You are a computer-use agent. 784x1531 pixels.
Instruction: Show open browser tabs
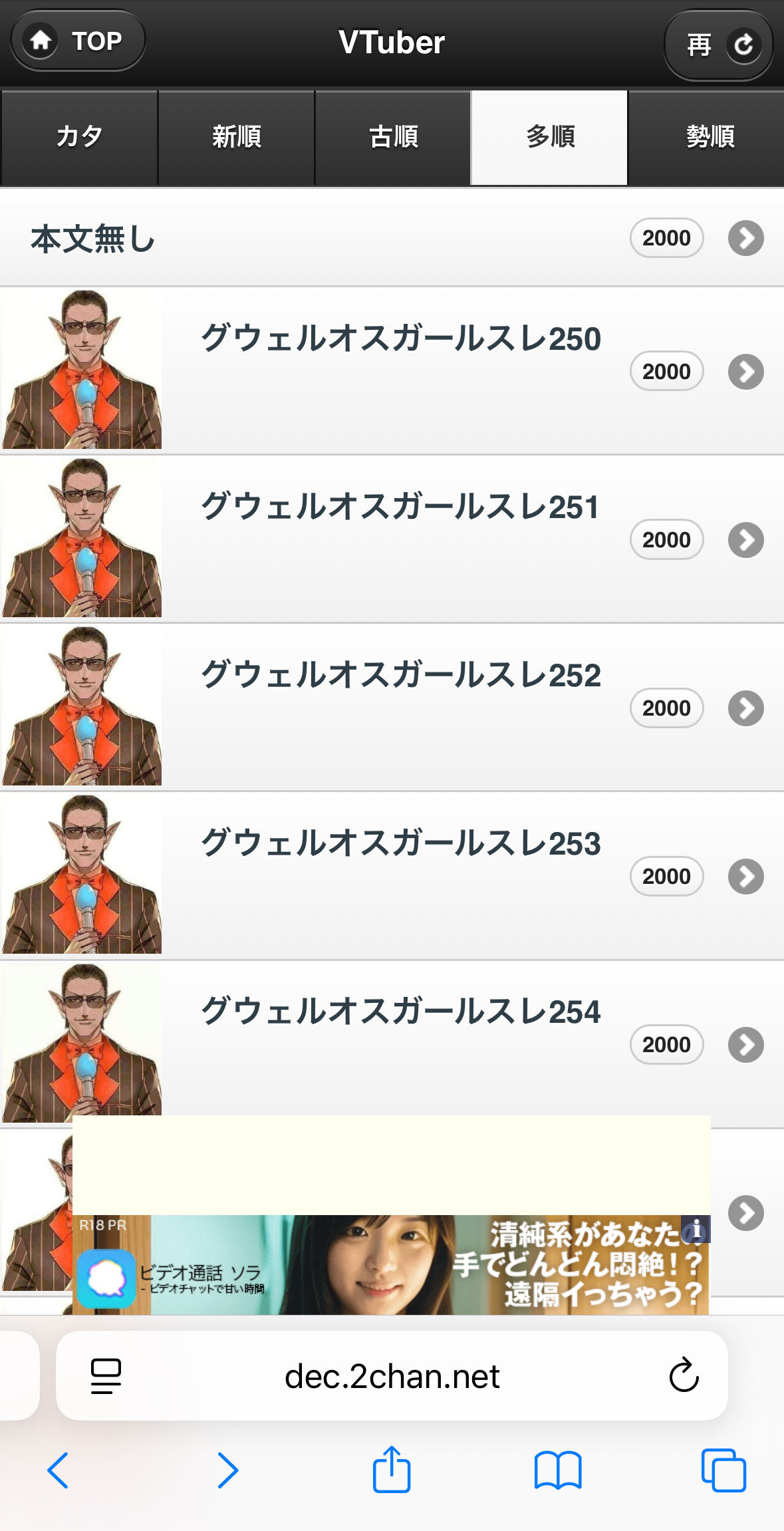723,1470
